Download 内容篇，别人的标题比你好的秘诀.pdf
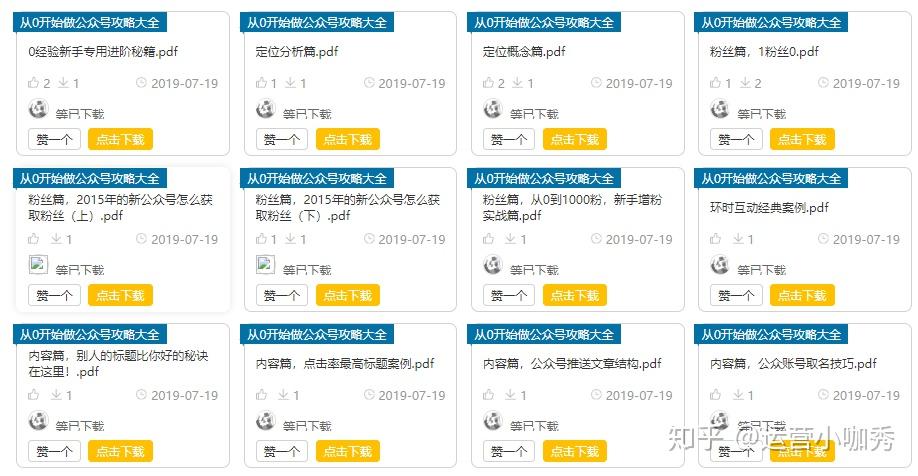The image size is (918, 476). (x=120, y=452)
